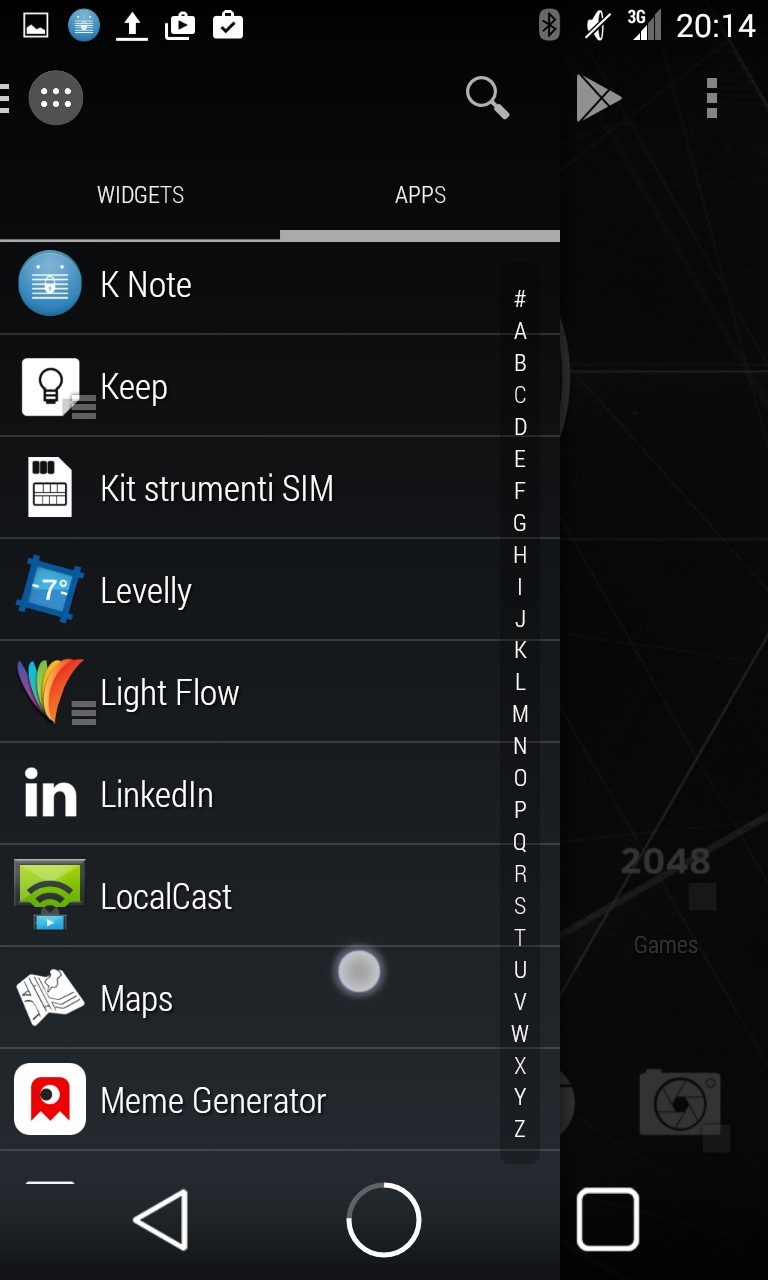Launch Maps
The width and height of the screenshot is (768, 1280).
click(x=137, y=999)
